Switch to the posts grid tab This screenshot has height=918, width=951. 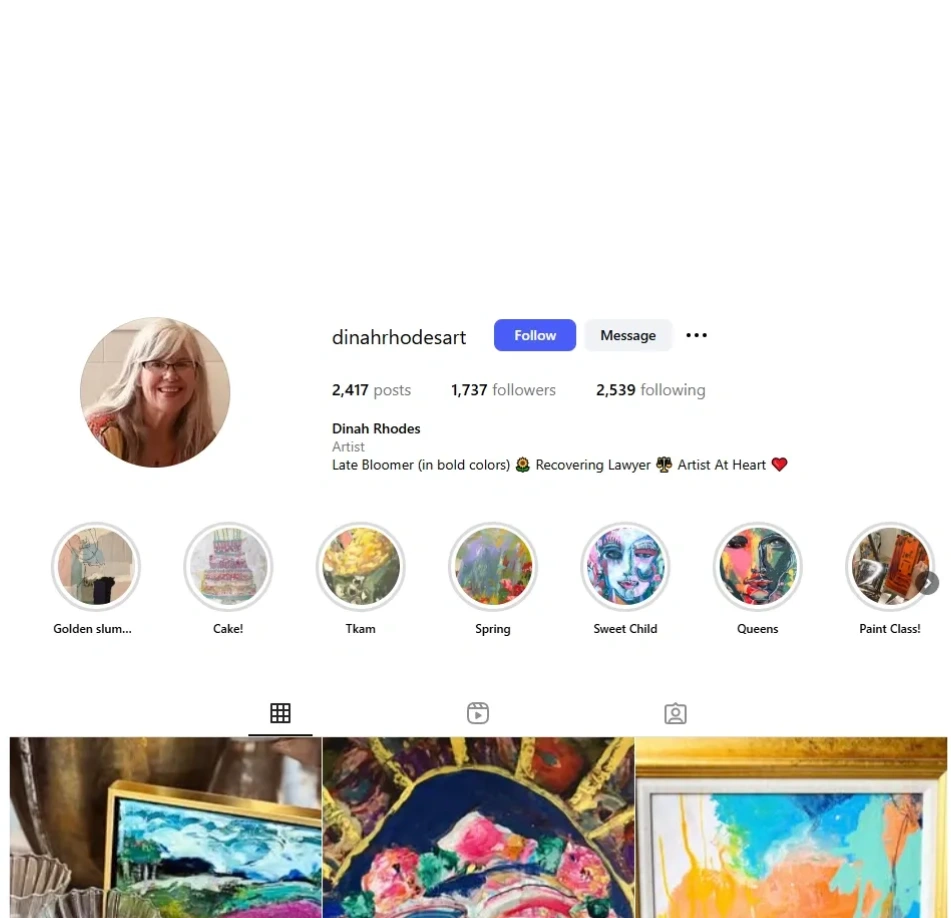coord(280,713)
